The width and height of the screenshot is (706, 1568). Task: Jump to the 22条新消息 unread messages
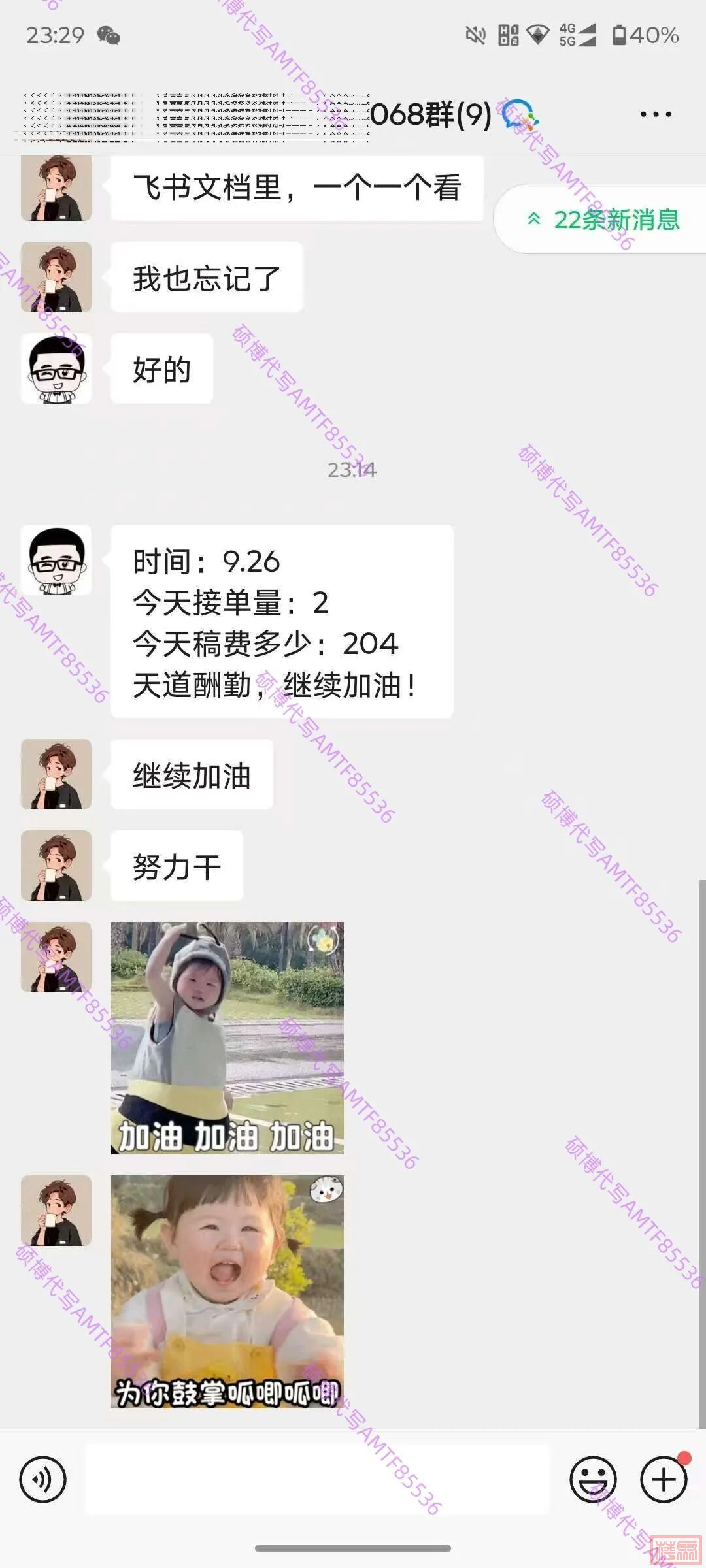click(605, 220)
